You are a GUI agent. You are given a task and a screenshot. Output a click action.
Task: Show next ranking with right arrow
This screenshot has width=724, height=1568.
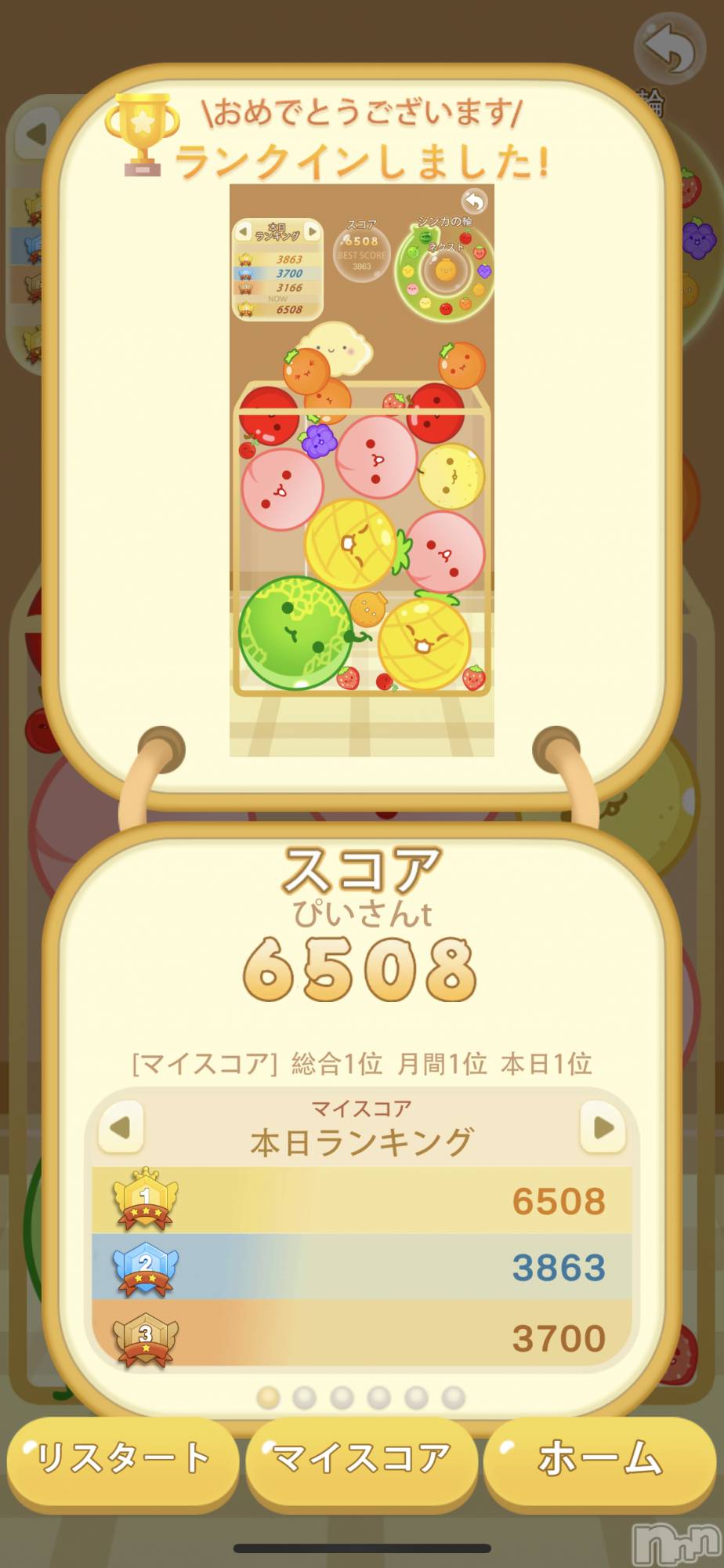click(603, 1128)
